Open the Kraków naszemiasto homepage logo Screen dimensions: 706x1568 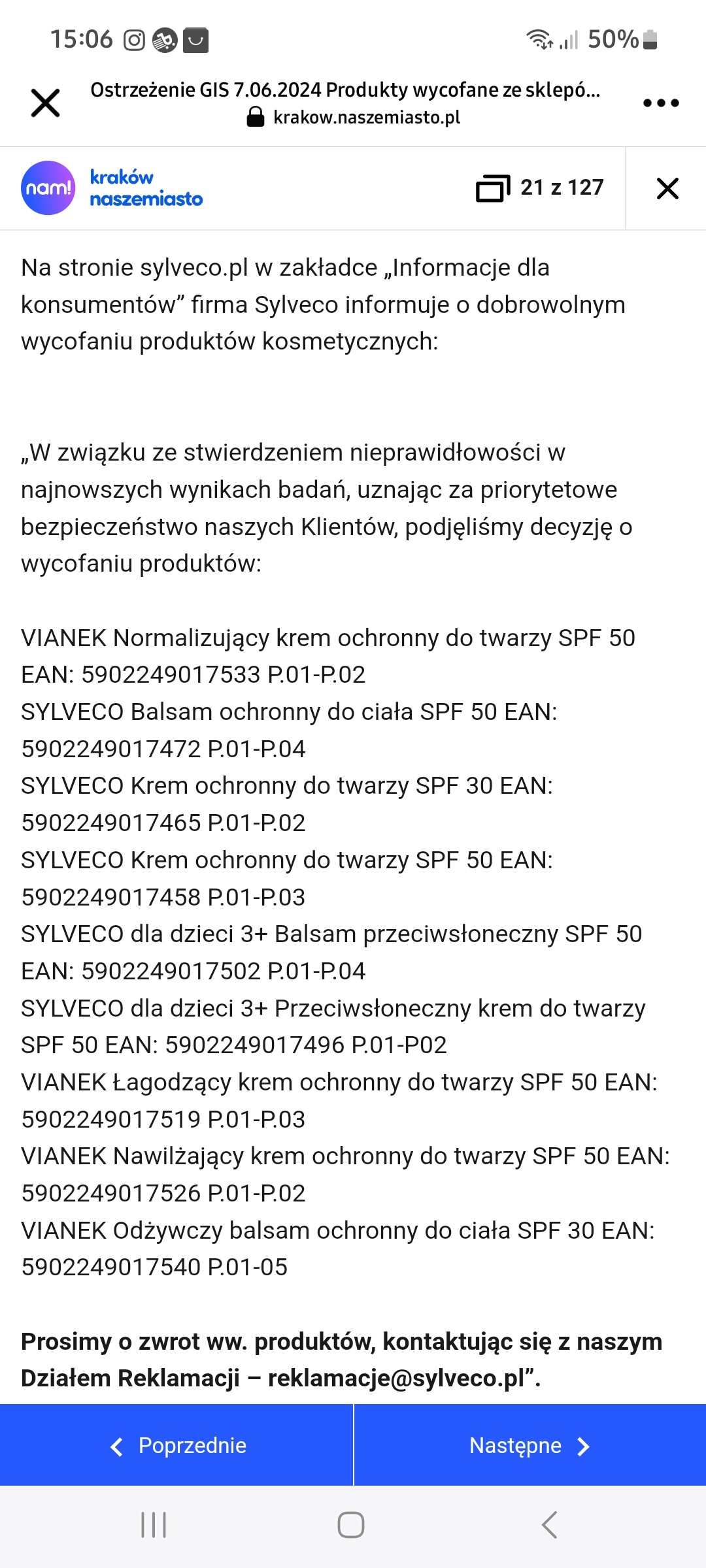(112, 188)
